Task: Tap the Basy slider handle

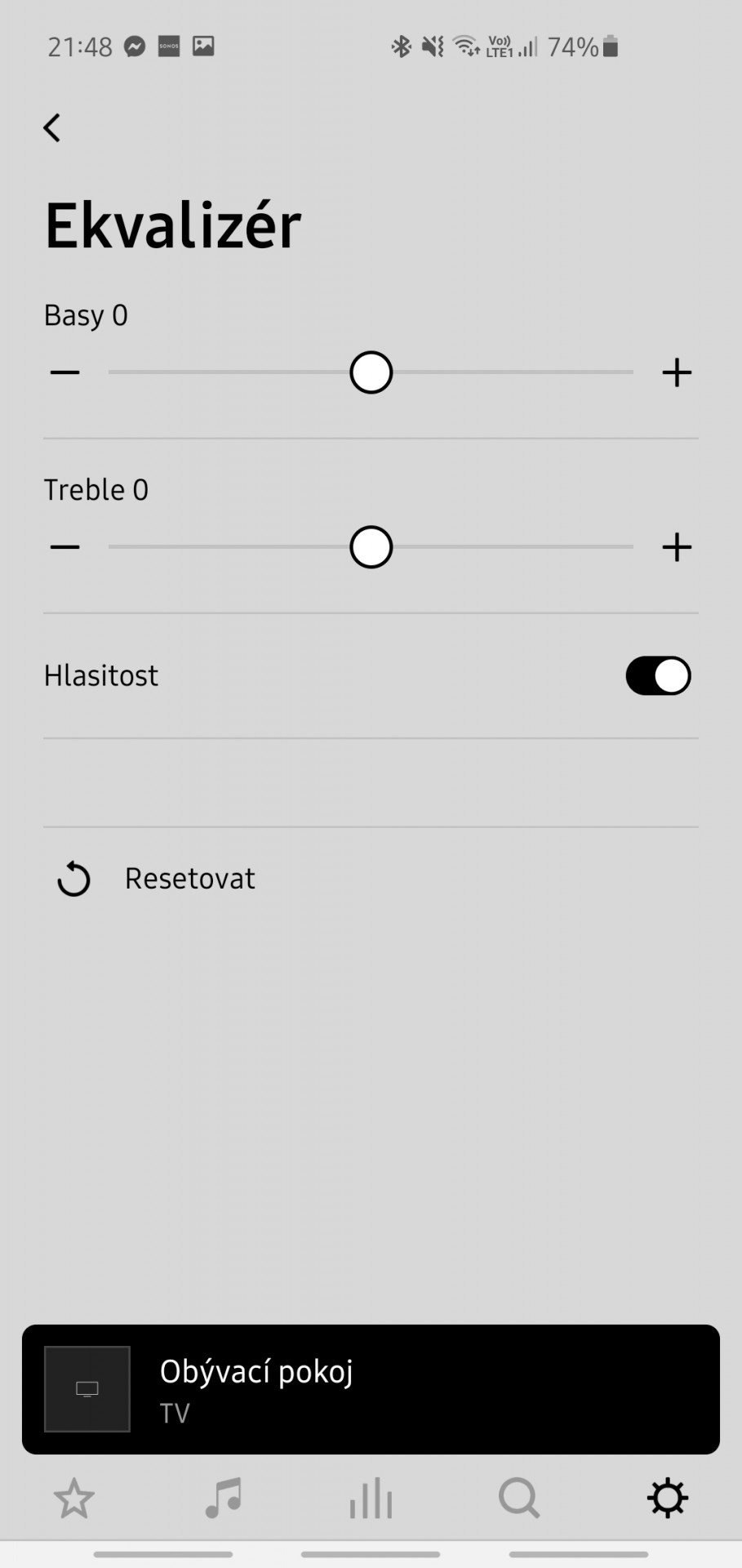Action: pos(371,373)
